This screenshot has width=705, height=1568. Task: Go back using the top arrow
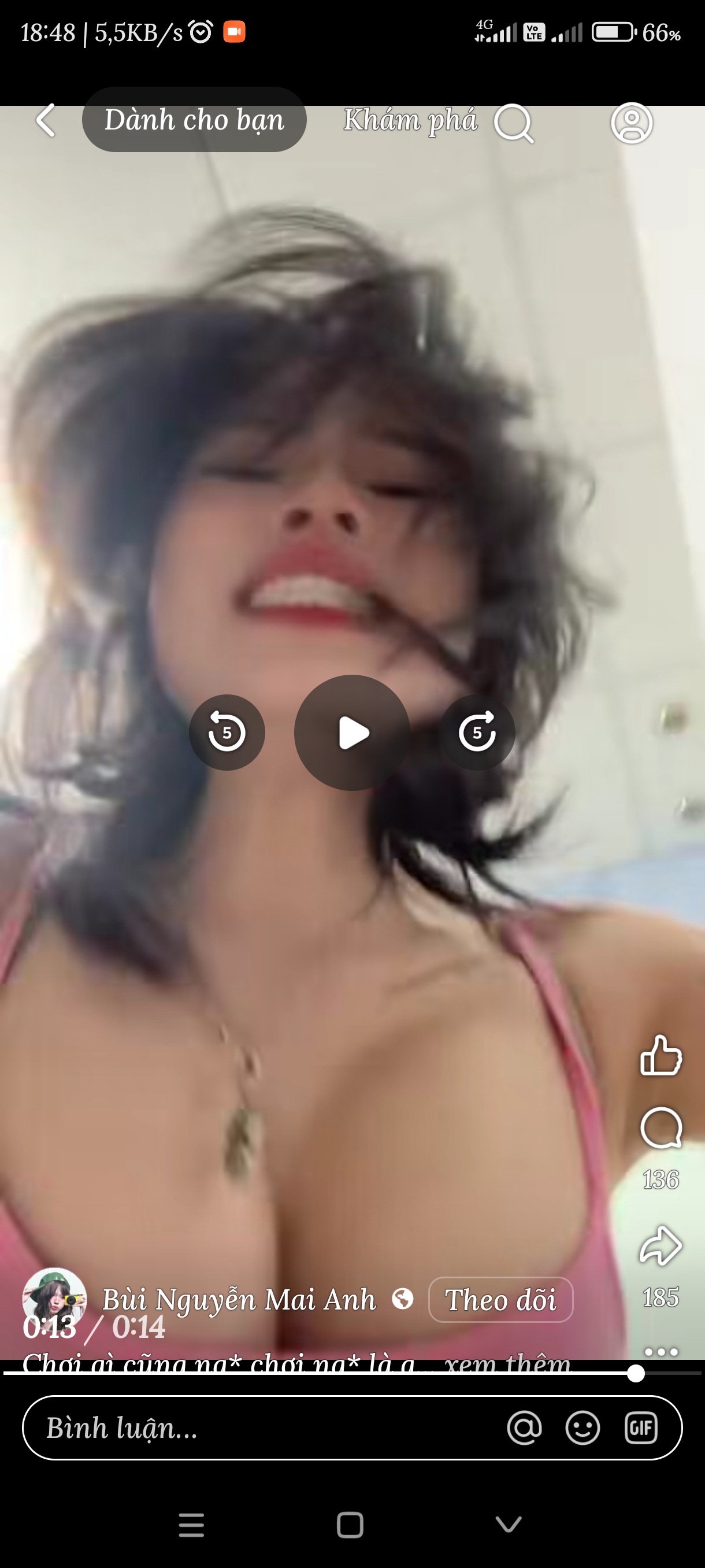[x=46, y=120]
